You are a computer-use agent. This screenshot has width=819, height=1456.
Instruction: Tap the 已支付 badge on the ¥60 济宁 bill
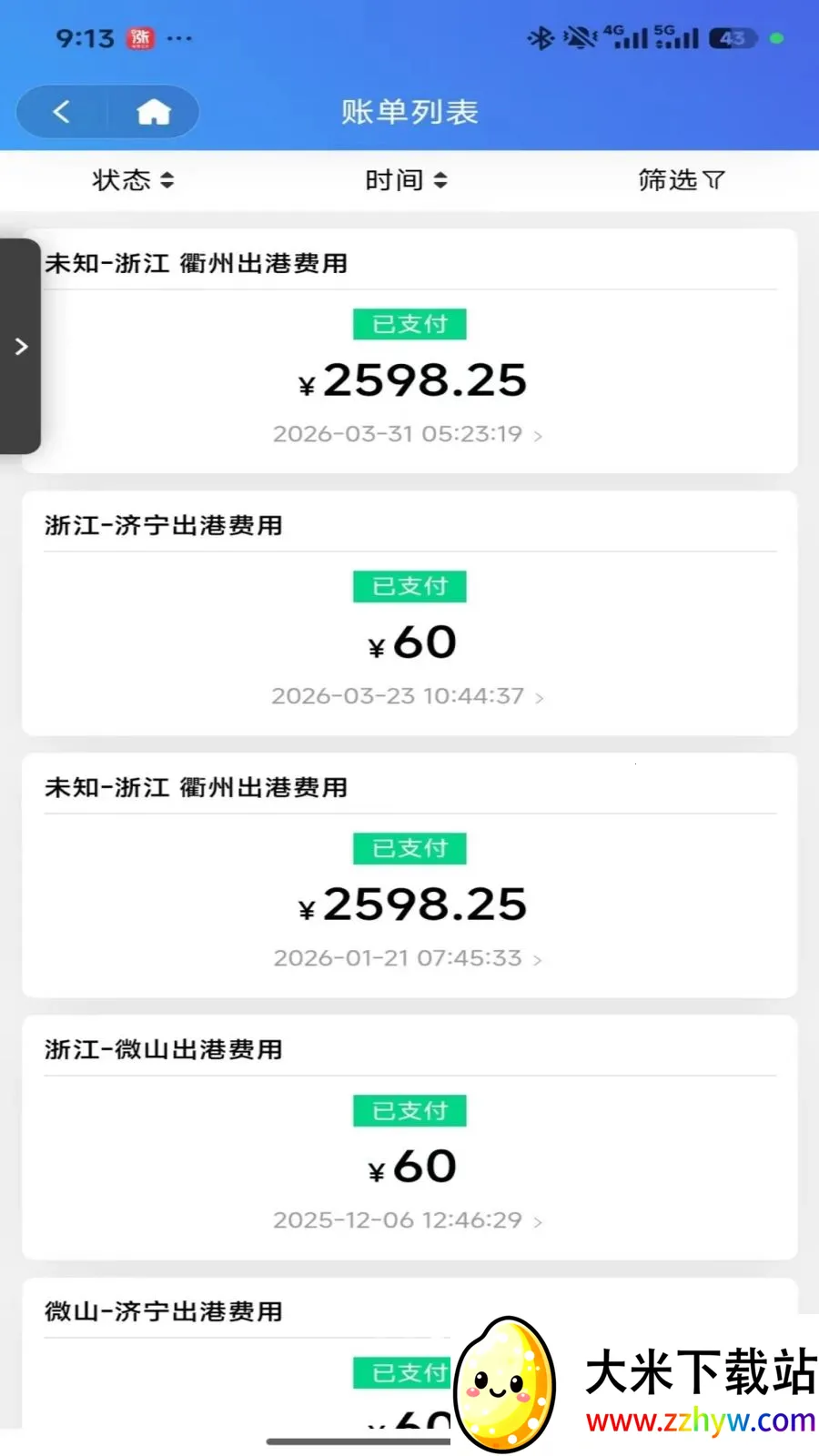409,586
